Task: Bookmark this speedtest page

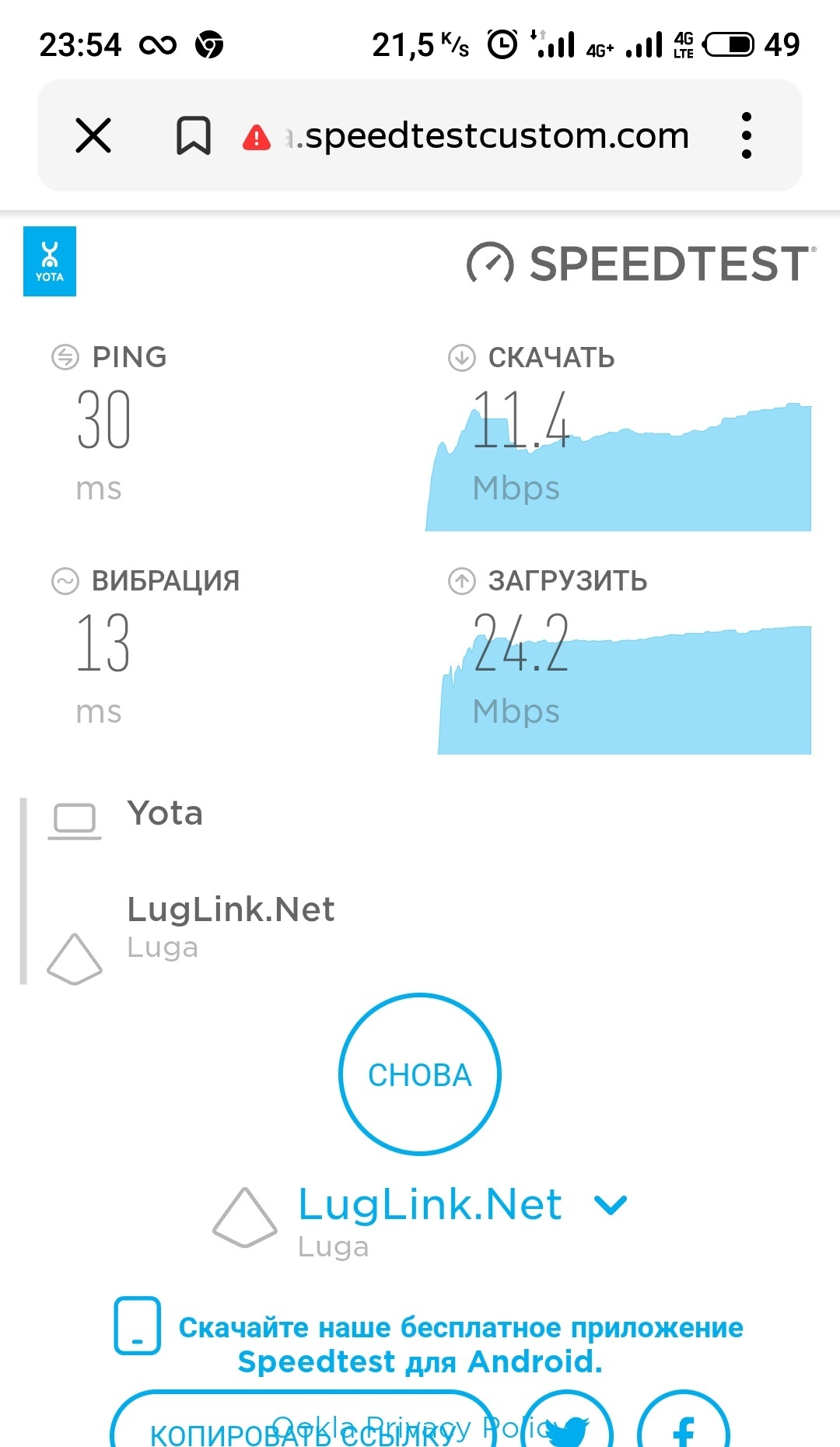Action: (193, 135)
